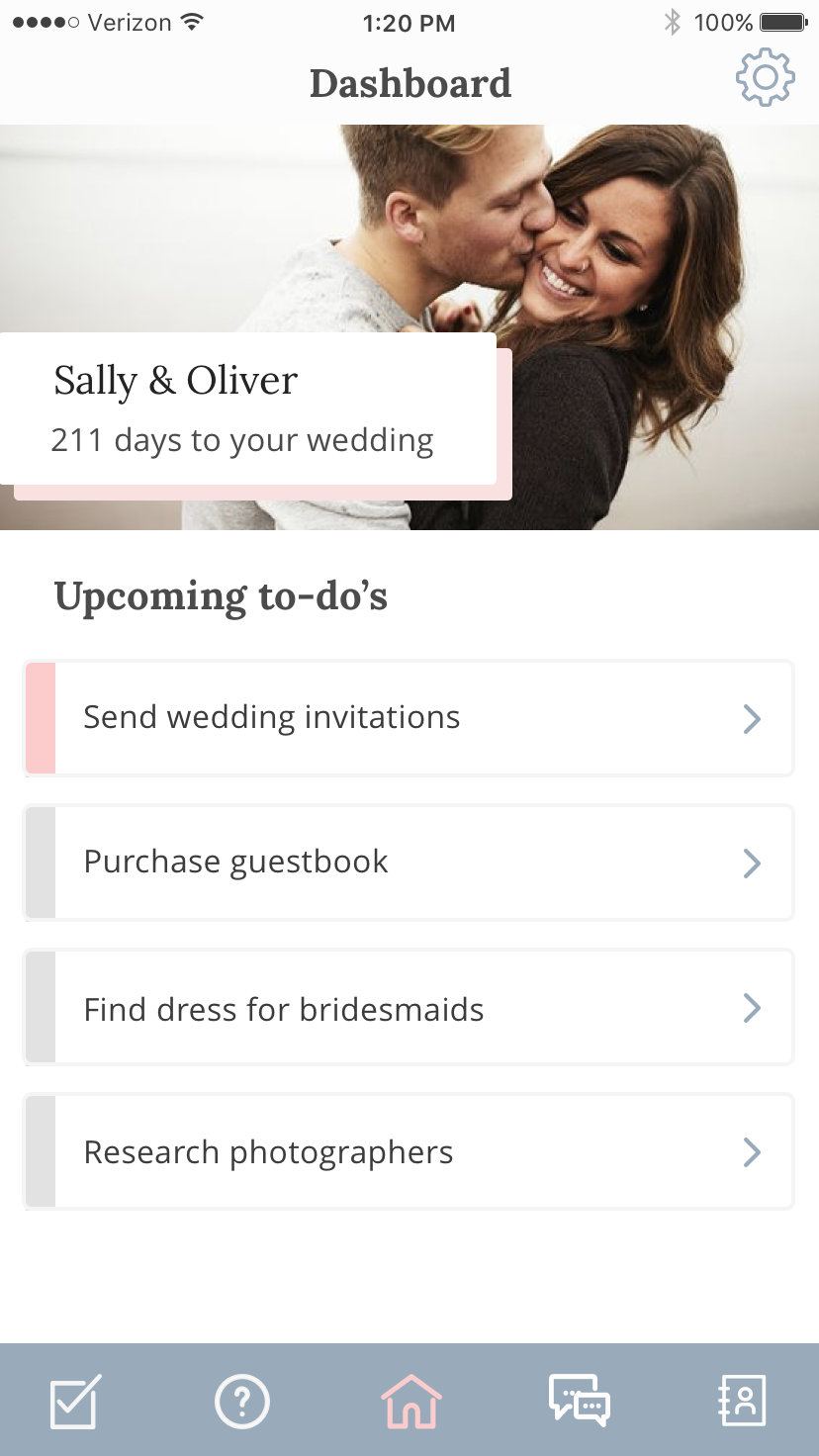The image size is (819, 1456).
Task: Open the Research photographers to-do
Action: [x=409, y=1151]
